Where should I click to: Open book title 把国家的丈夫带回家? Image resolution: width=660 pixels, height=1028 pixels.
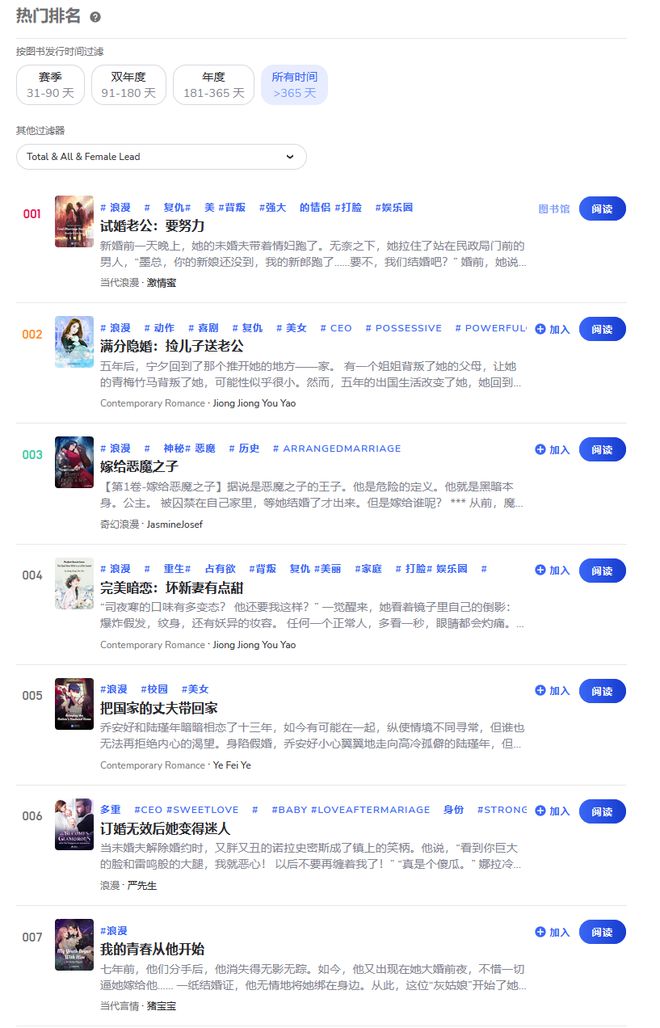coord(159,708)
